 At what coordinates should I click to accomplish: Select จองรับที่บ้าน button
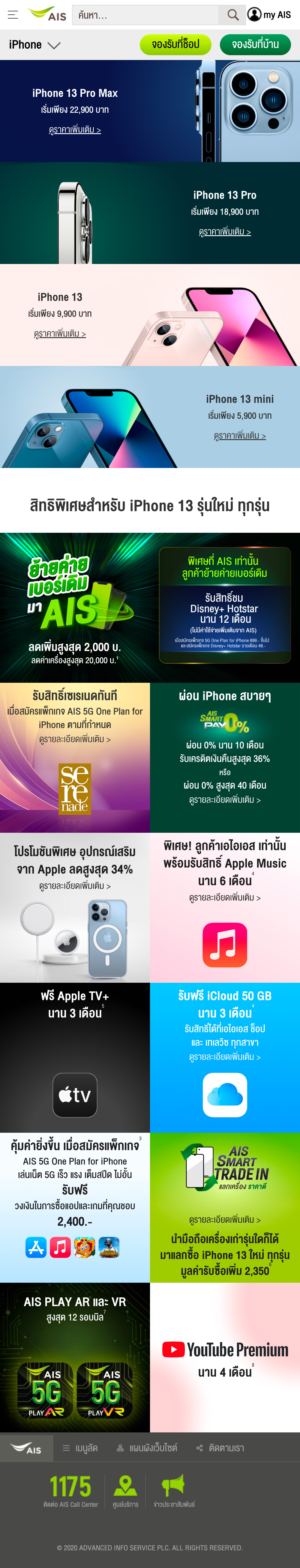click(x=255, y=44)
